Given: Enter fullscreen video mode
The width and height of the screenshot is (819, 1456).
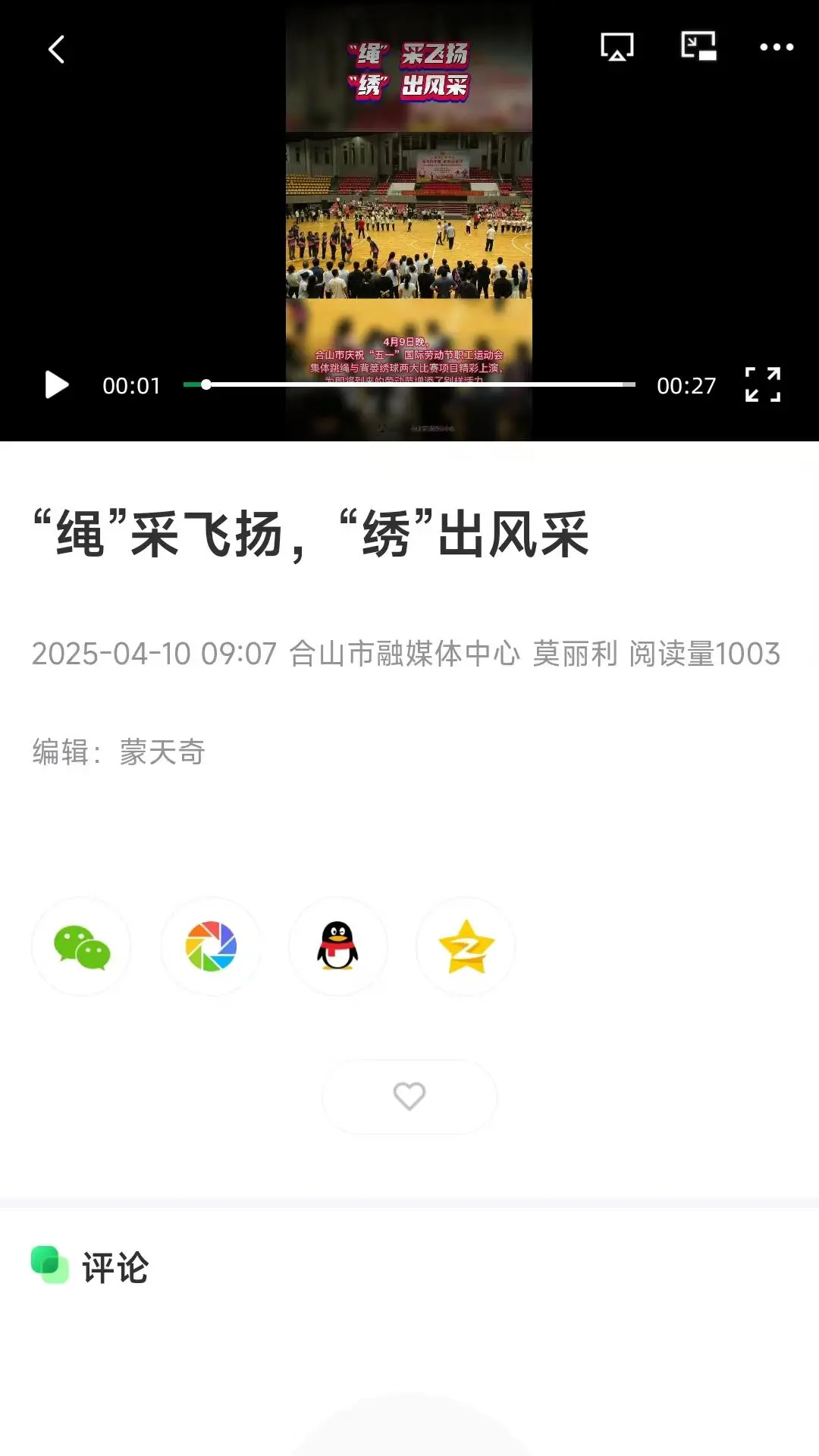Looking at the screenshot, I should click(x=762, y=385).
